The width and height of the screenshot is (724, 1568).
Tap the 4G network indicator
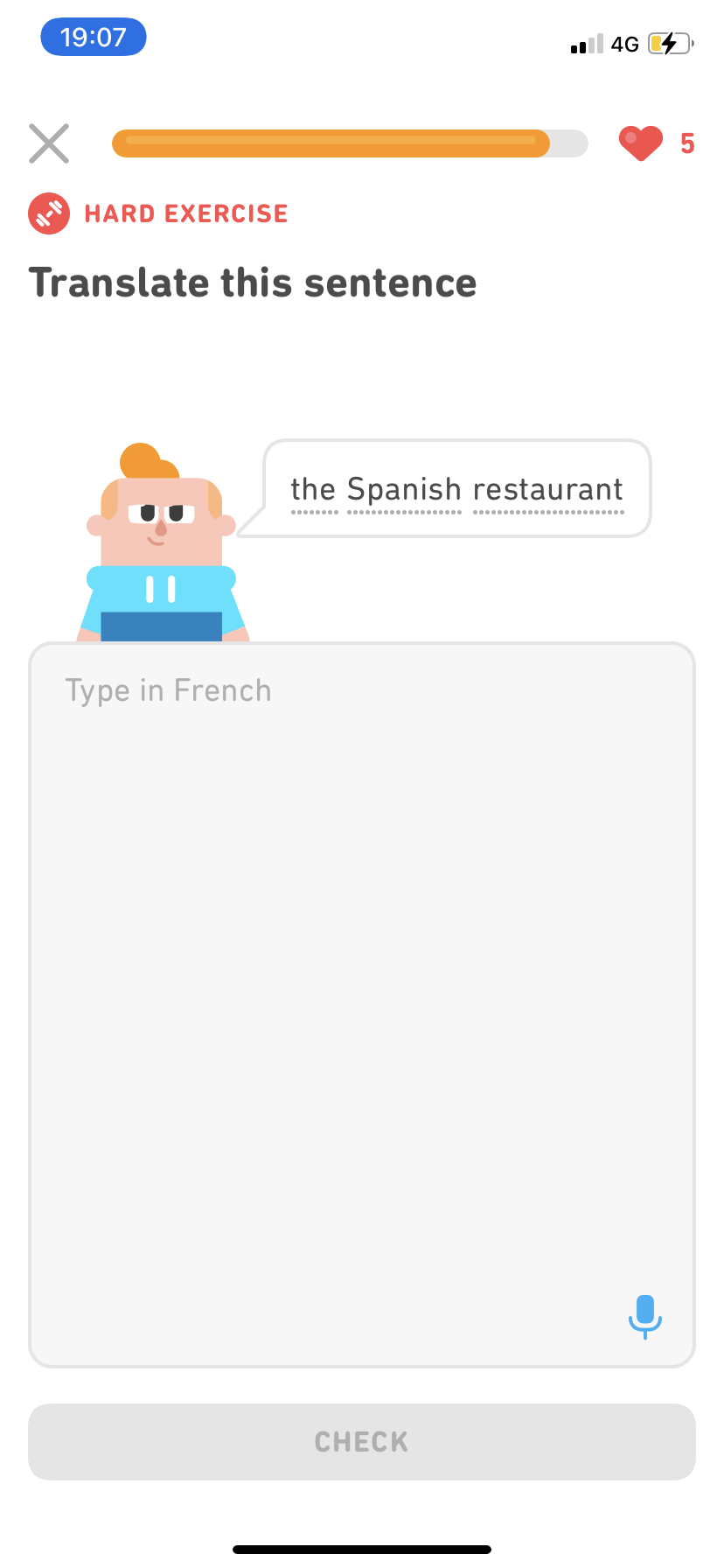click(626, 43)
